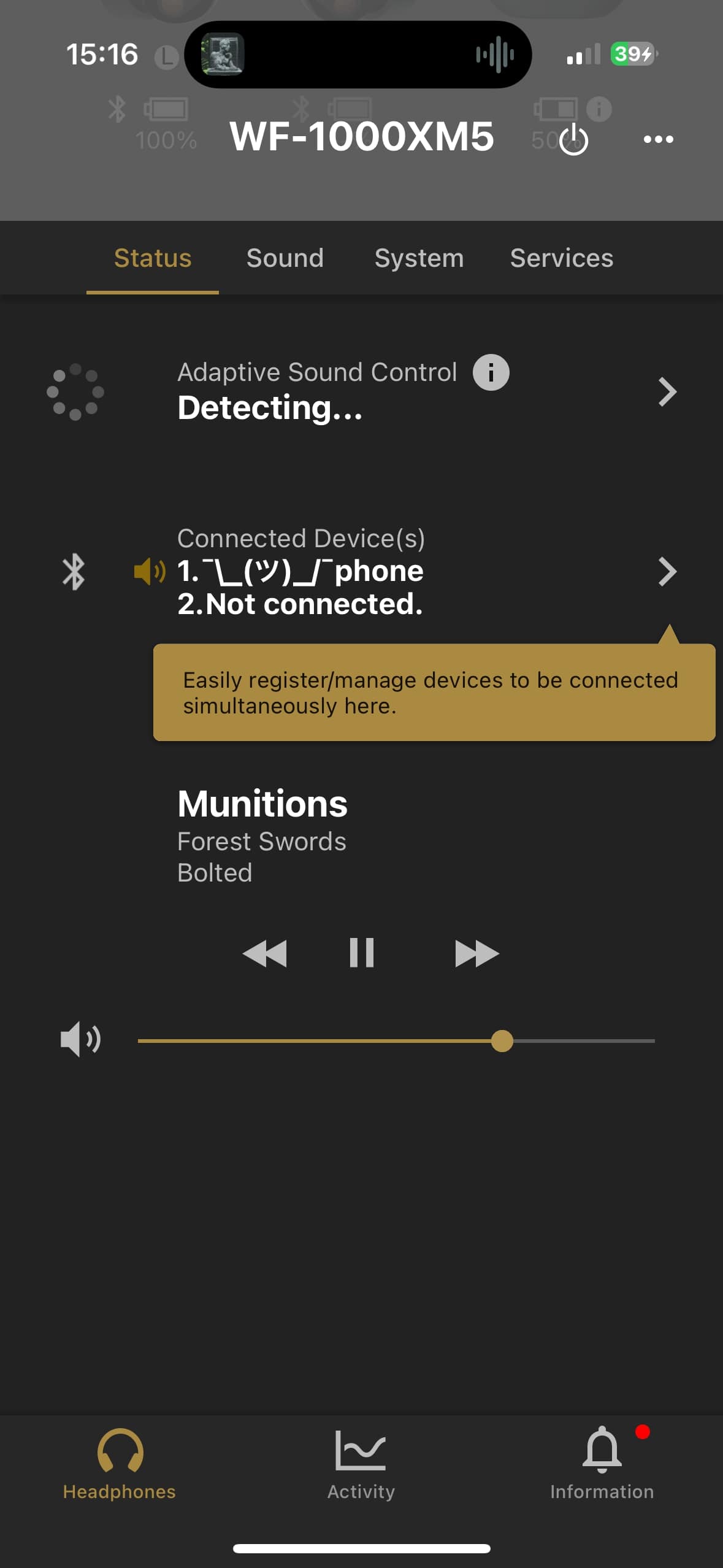This screenshot has height=1568, width=723.
Task: Skip back to the previous track
Action: (264, 953)
